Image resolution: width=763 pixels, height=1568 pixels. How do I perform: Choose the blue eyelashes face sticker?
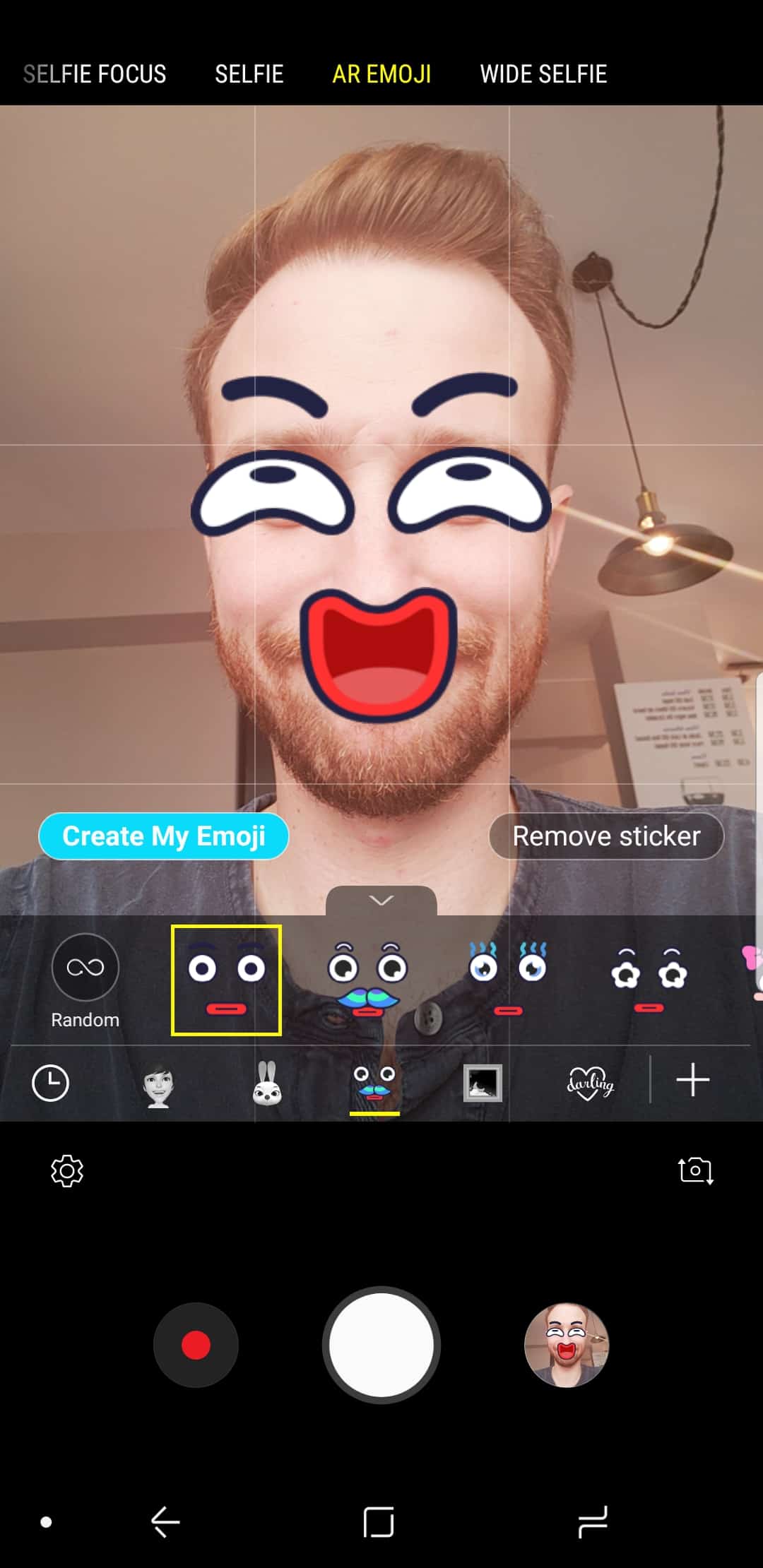508,980
